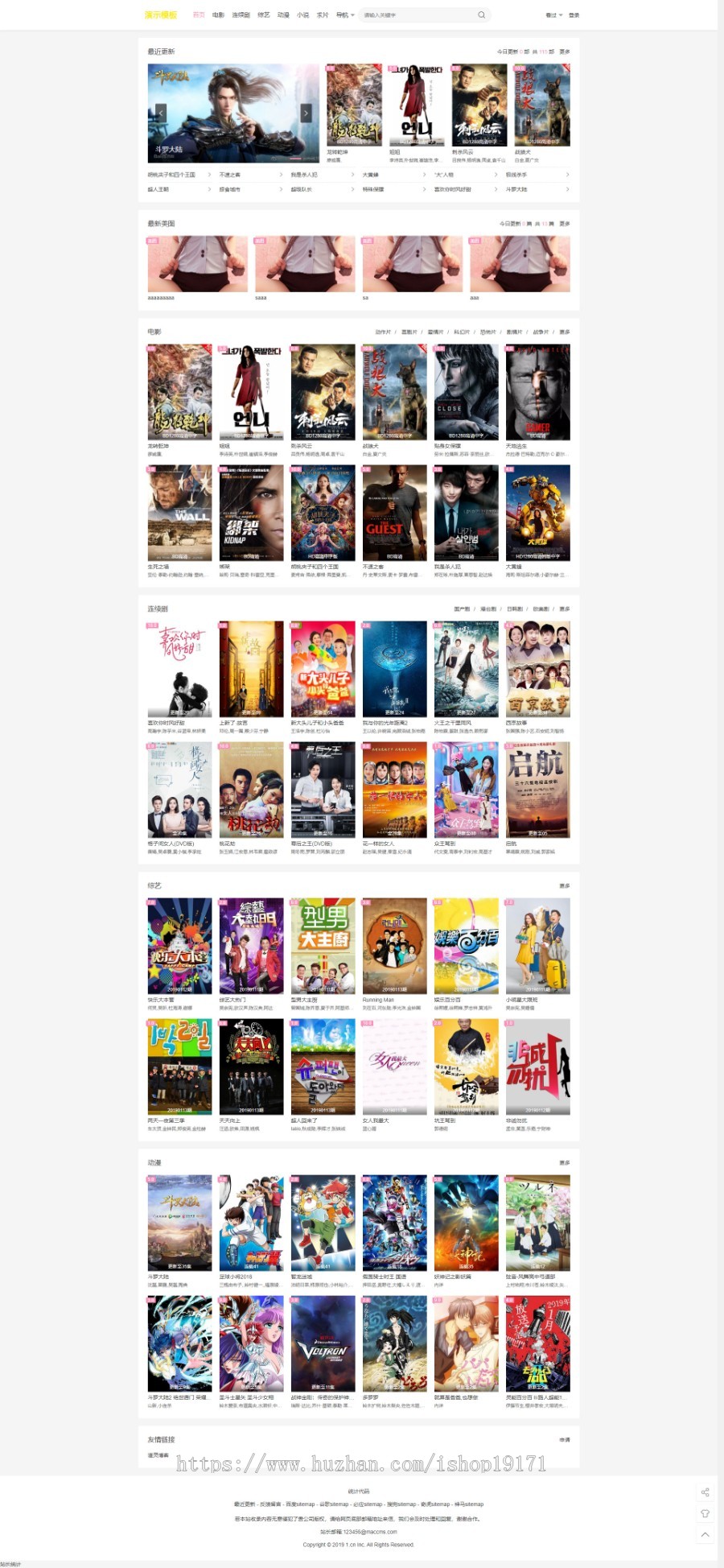Open the 登录 login link
The height and width of the screenshot is (1568, 724).
point(574,15)
